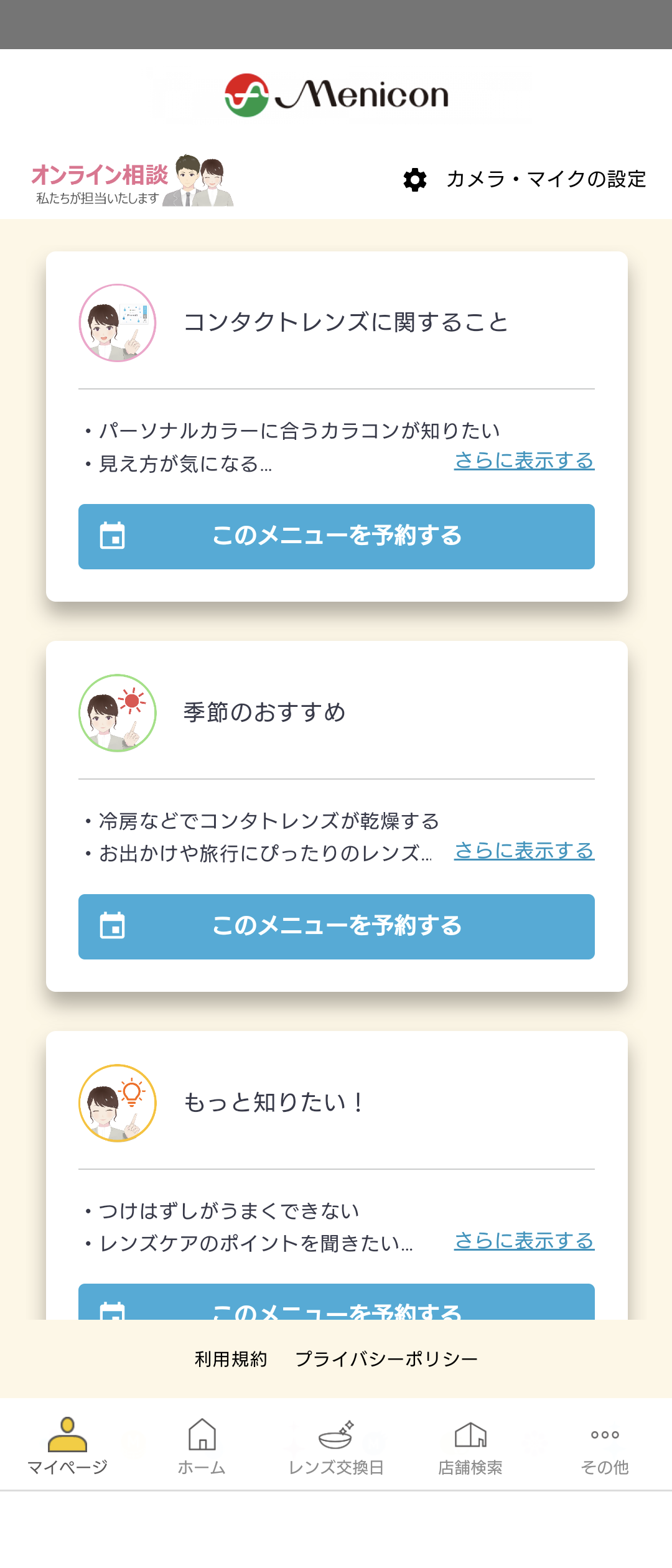The image size is (672, 1568).
Task: Expand さらに表示する under もっと知りたい！
Action: pos(524,1241)
